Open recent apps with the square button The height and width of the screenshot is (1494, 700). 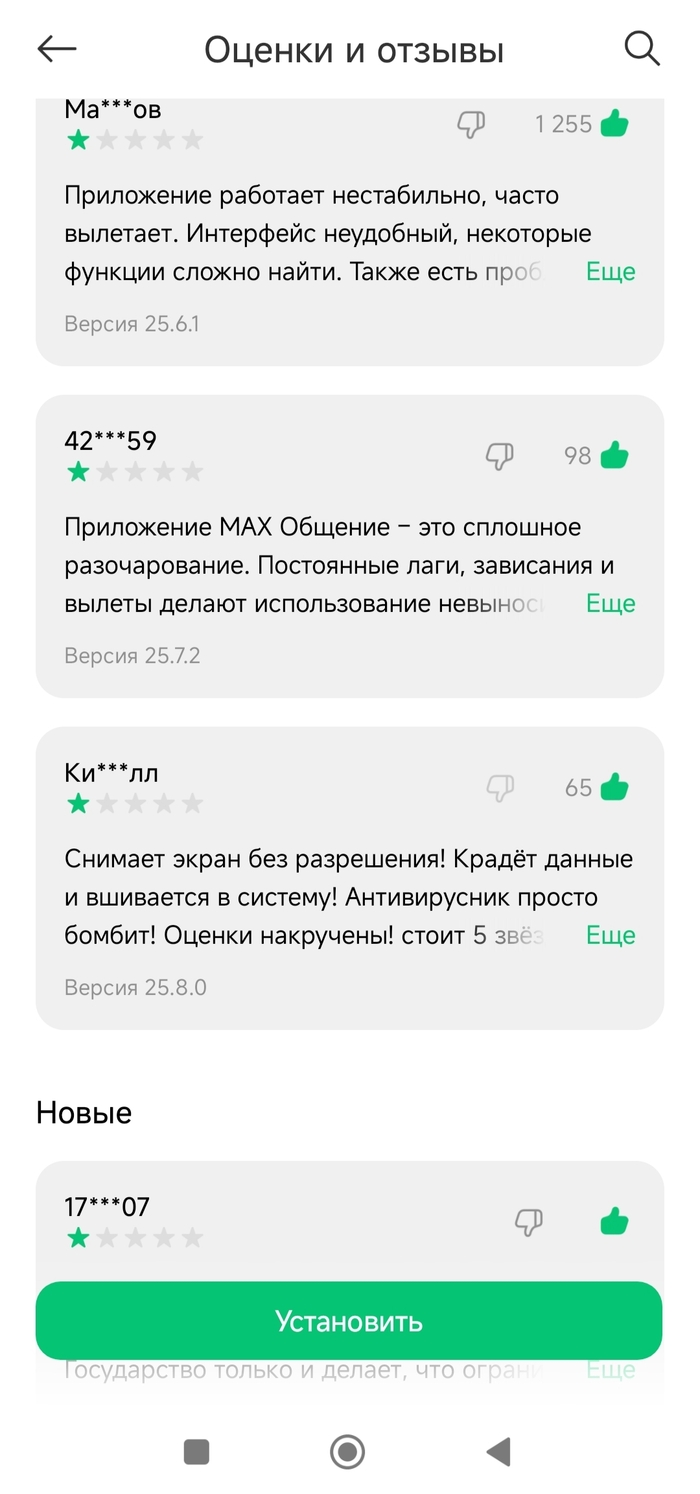pos(197,1451)
